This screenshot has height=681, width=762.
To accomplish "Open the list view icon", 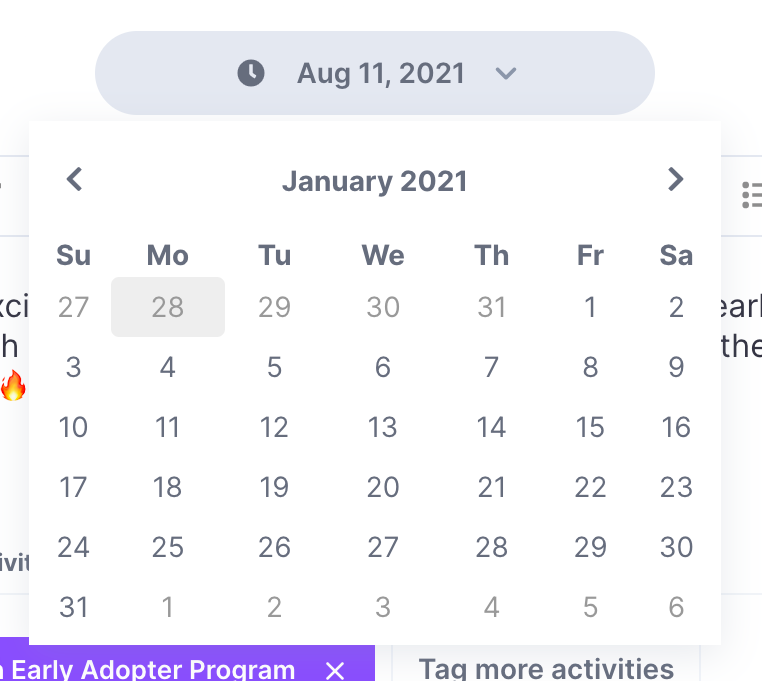I will click(751, 195).
